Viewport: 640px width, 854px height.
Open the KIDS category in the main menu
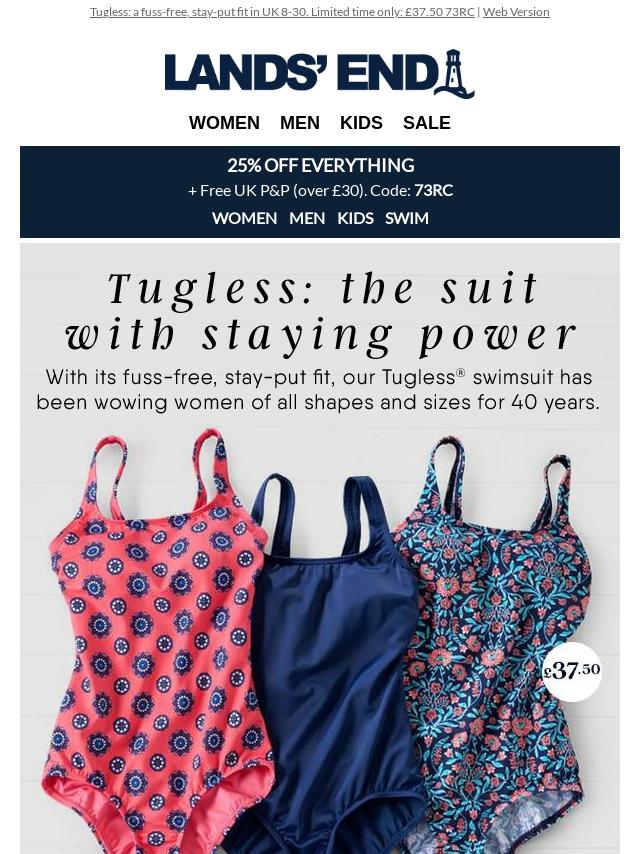(x=361, y=123)
